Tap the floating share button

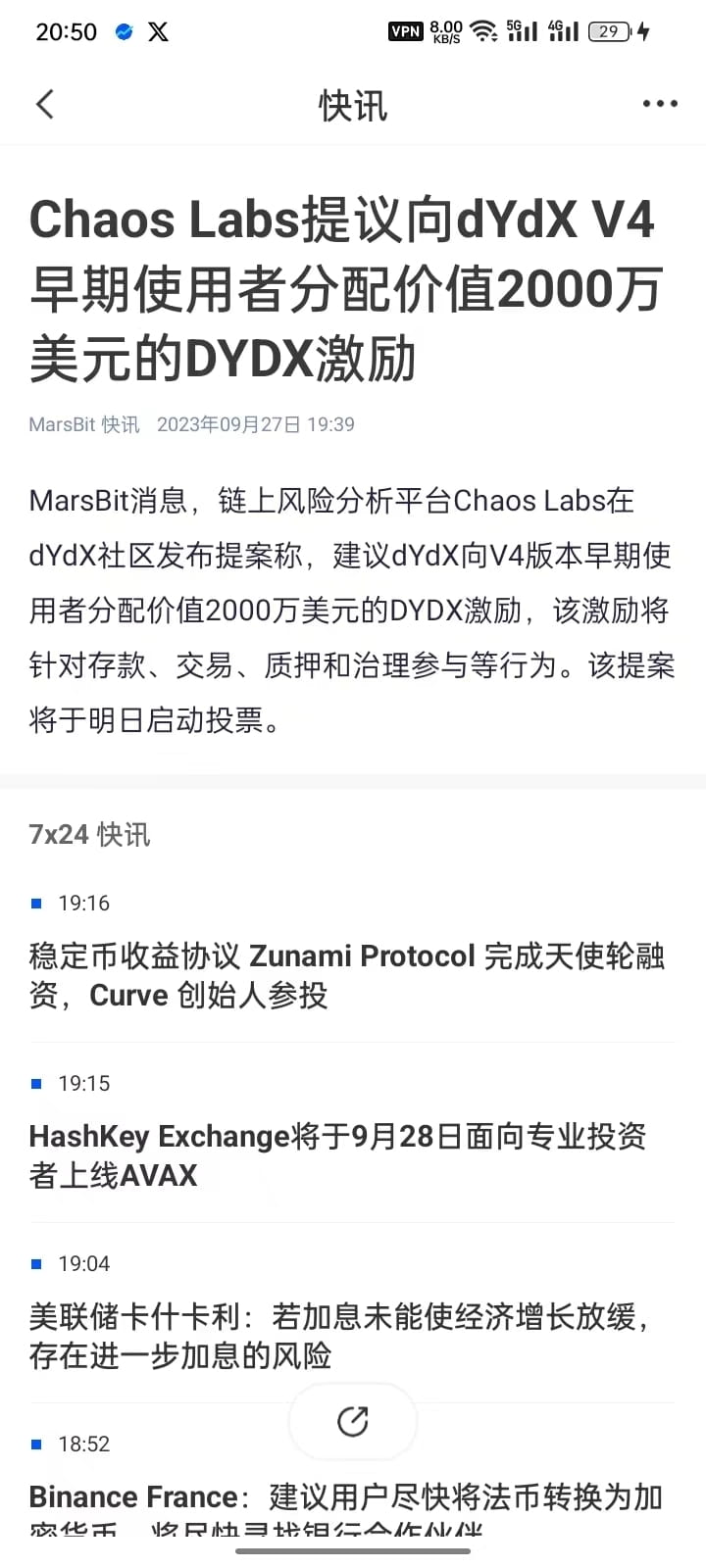point(353,1421)
